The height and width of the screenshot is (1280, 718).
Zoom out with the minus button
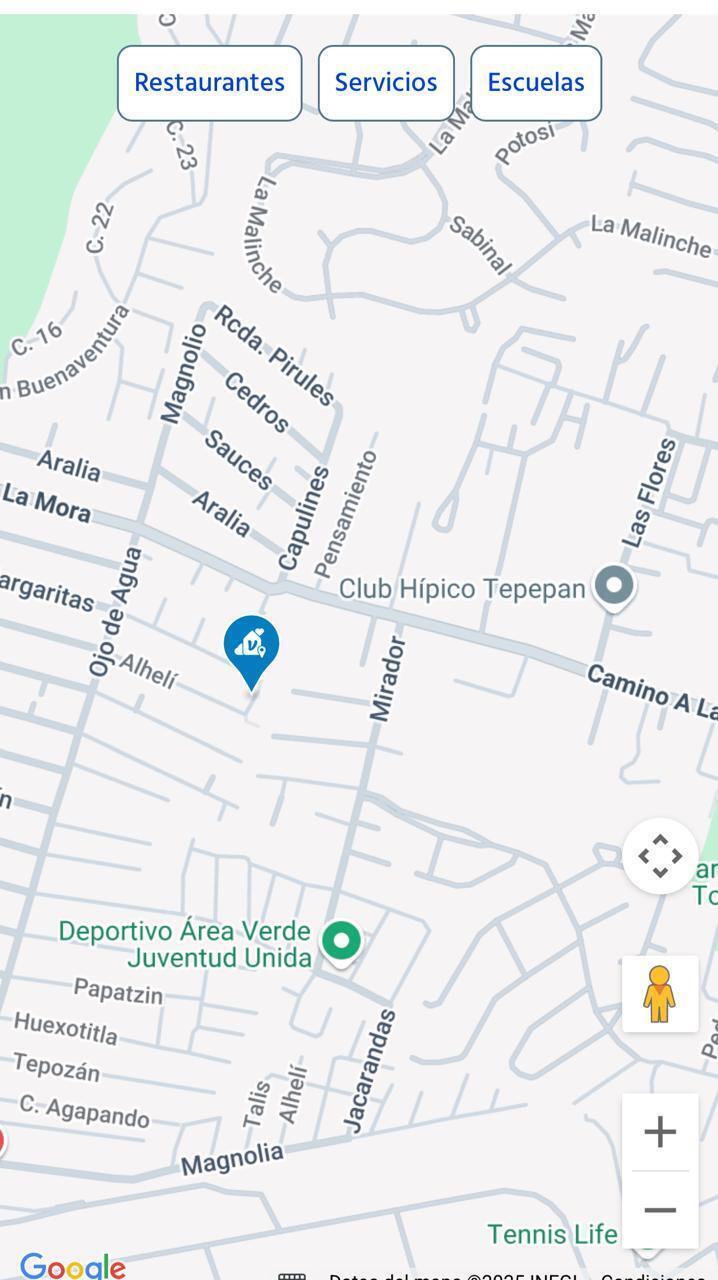pyautogui.click(x=660, y=1210)
